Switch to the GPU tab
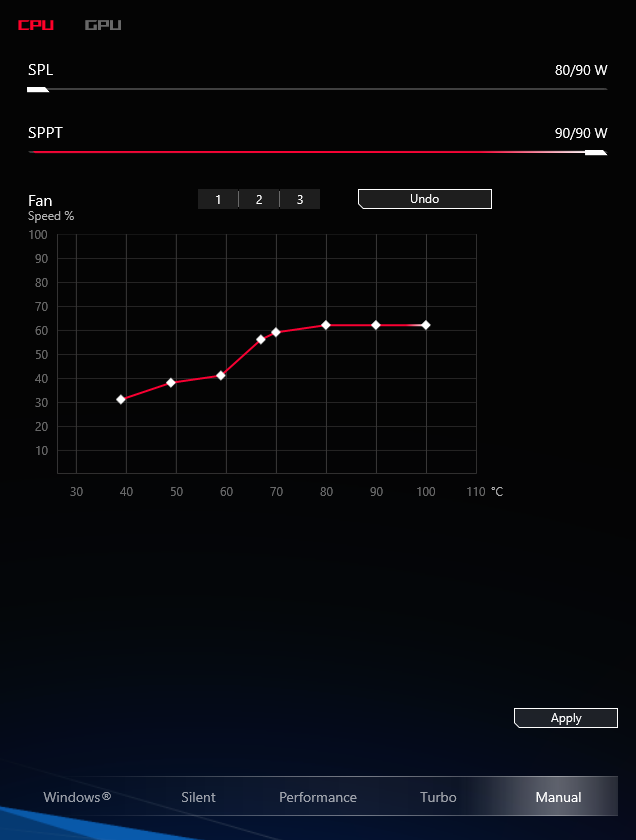 (x=103, y=25)
